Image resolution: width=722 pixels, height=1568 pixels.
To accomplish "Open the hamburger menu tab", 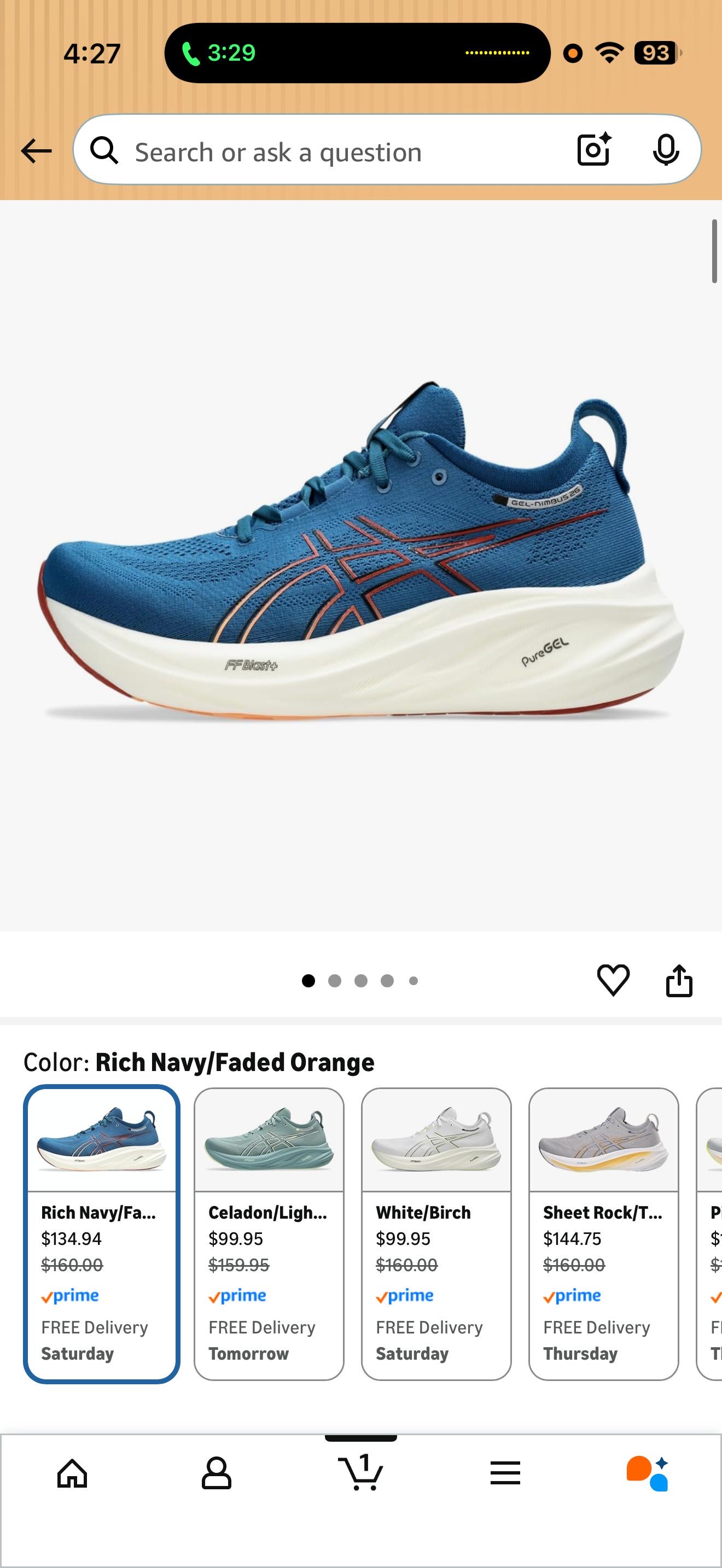I will (505, 1473).
